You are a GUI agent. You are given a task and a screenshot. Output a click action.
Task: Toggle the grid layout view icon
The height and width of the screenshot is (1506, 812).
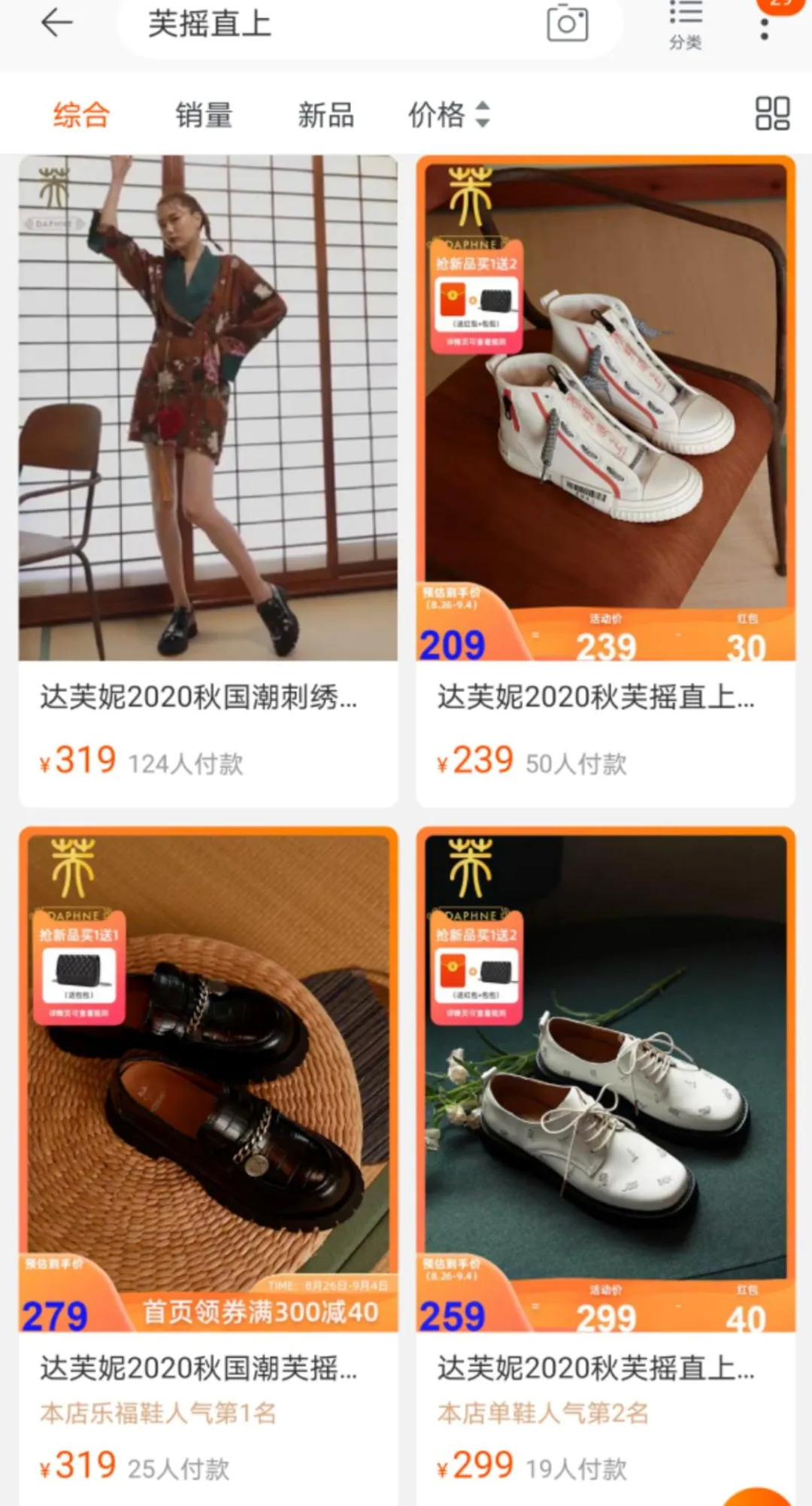point(771,114)
